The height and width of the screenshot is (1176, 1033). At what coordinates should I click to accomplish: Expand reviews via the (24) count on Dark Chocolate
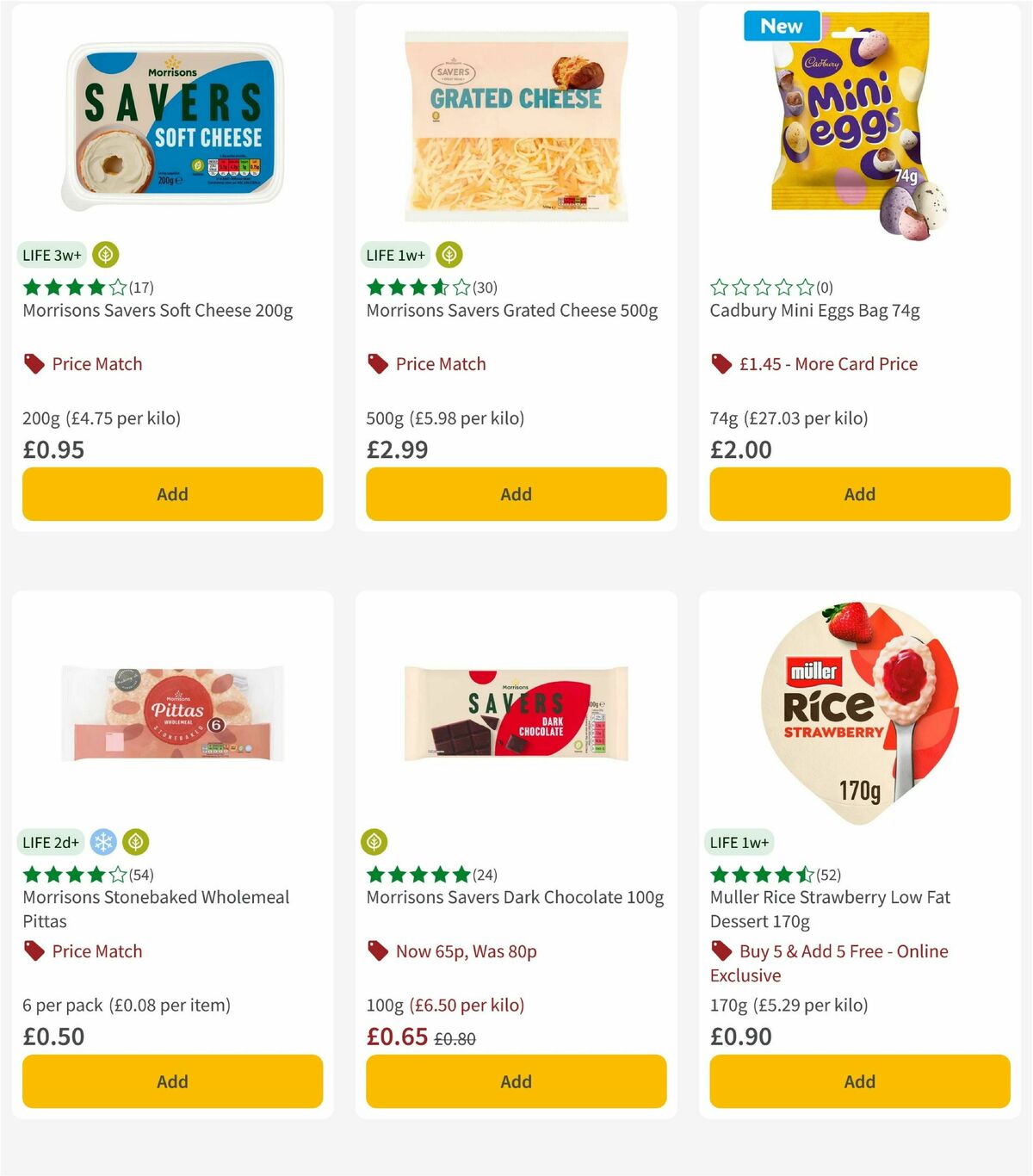(486, 874)
